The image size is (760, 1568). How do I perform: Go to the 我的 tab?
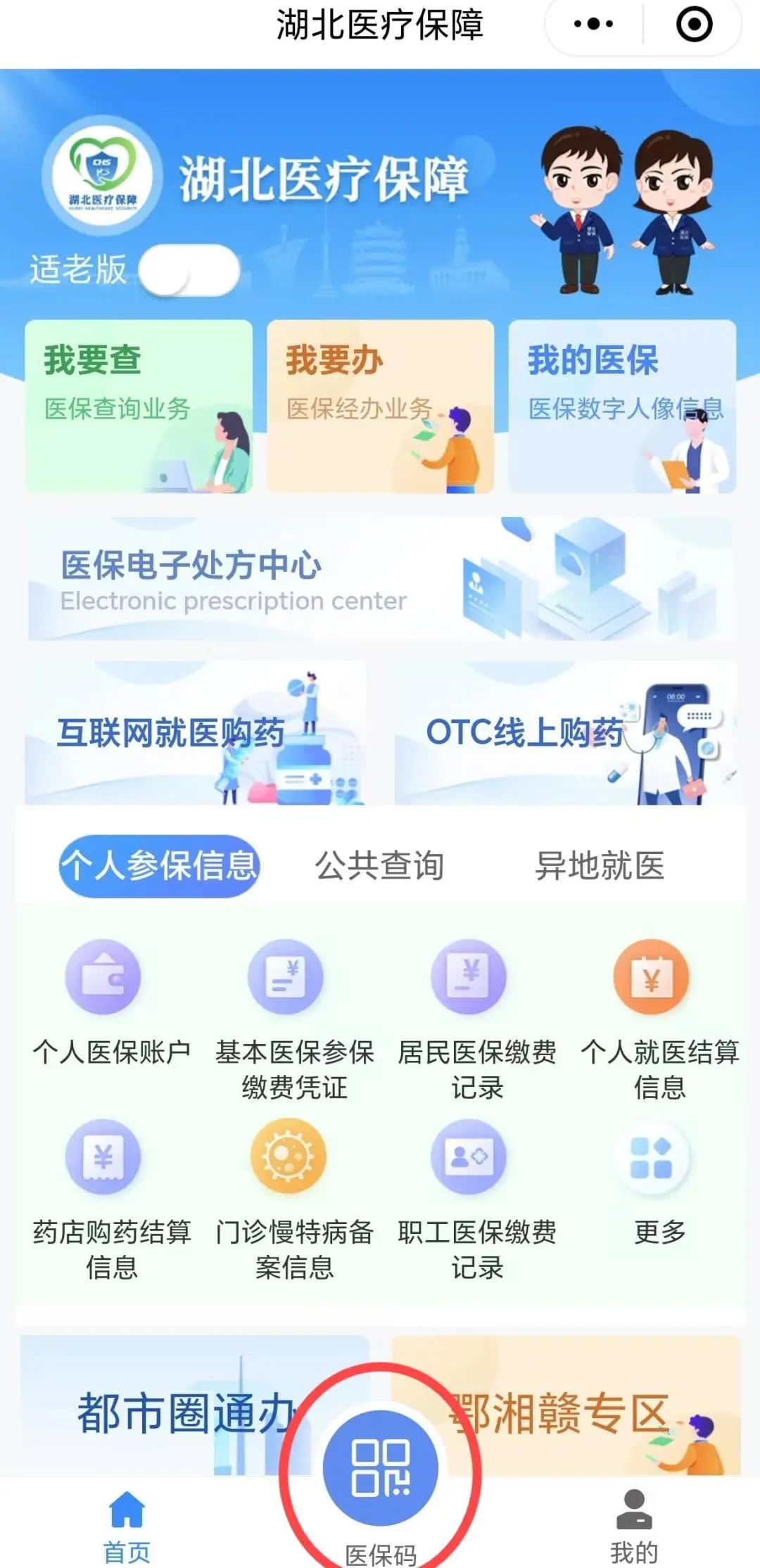(633, 1522)
